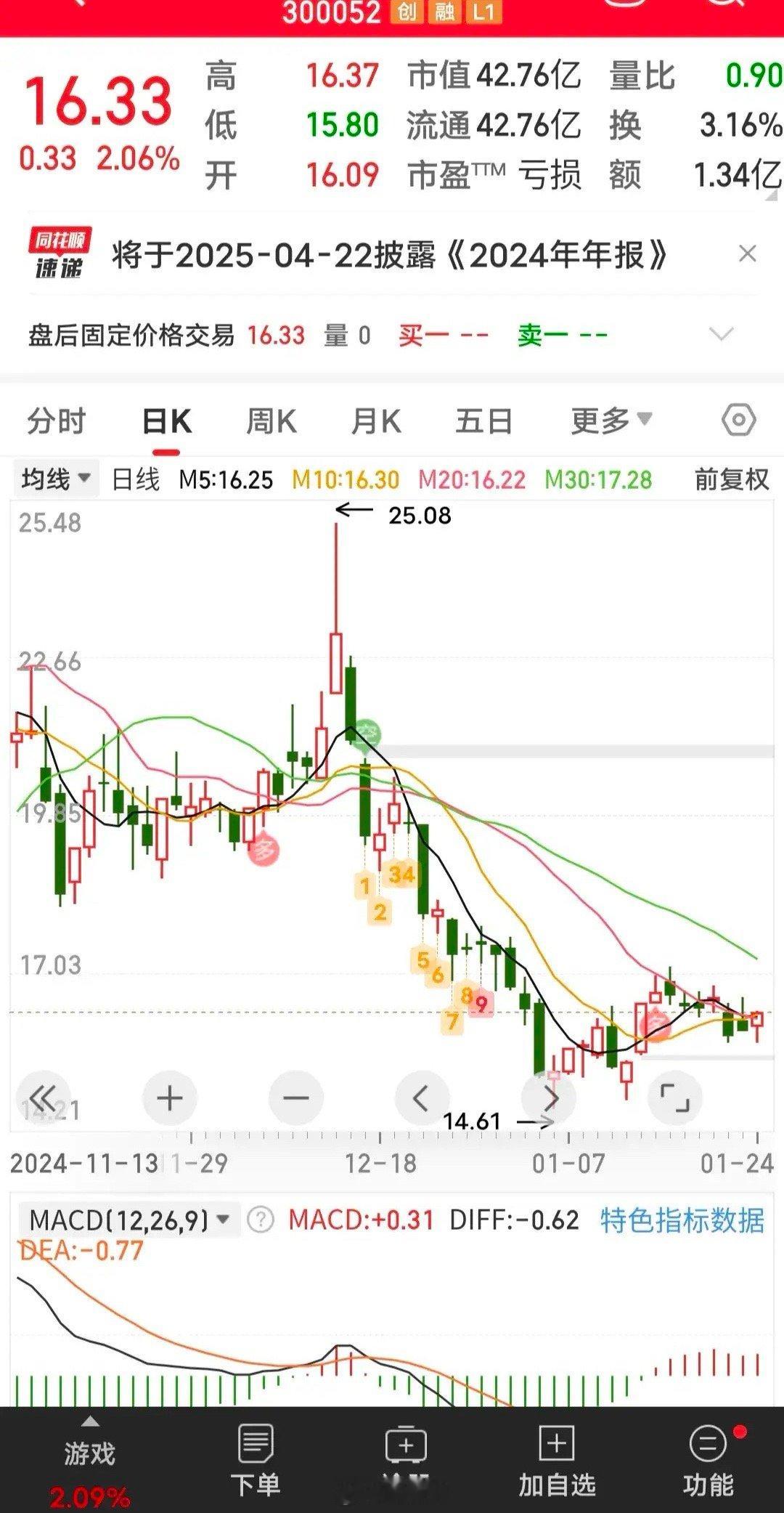Dismiss the 2024年年报 announcement banner
This screenshot has height=1513, width=784.
(748, 253)
